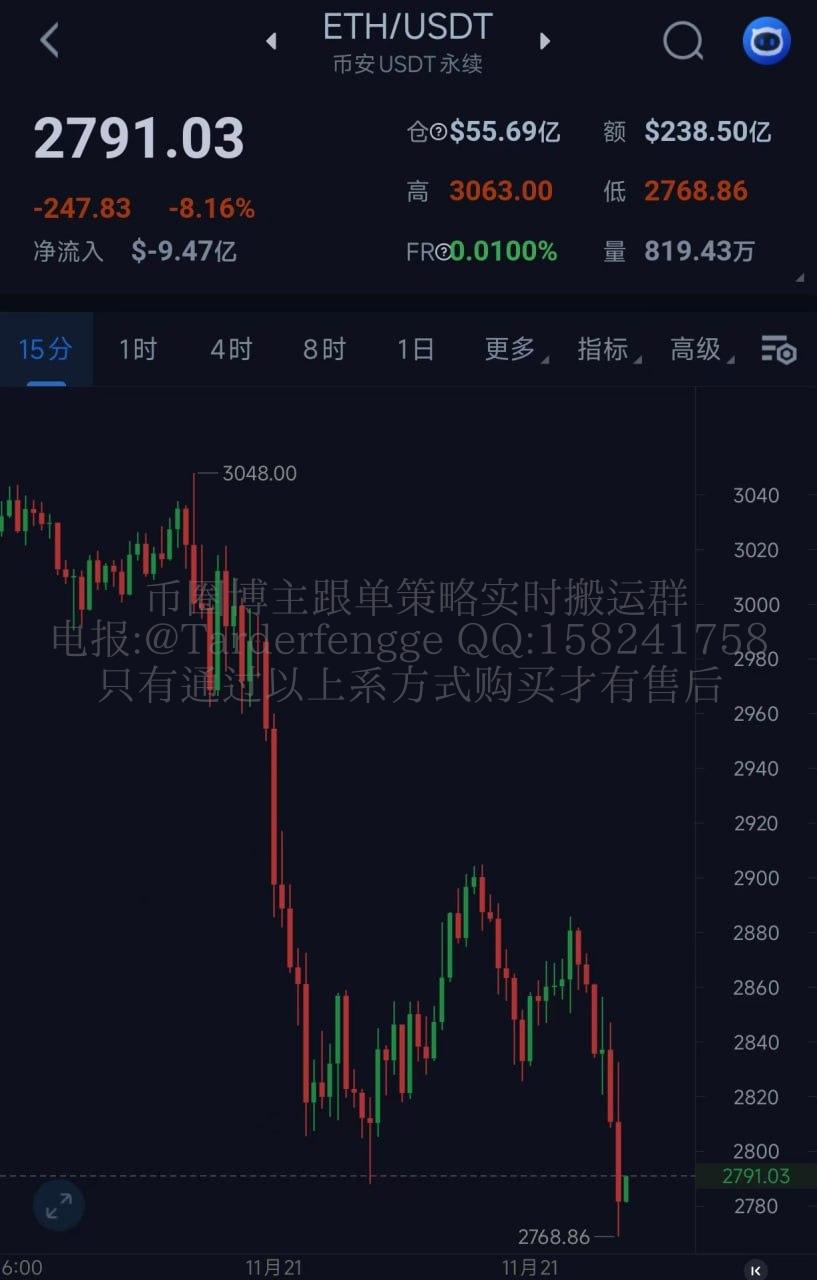The height and width of the screenshot is (1280, 817).
Task: Switch chart to 1时 interval
Action: 138,349
